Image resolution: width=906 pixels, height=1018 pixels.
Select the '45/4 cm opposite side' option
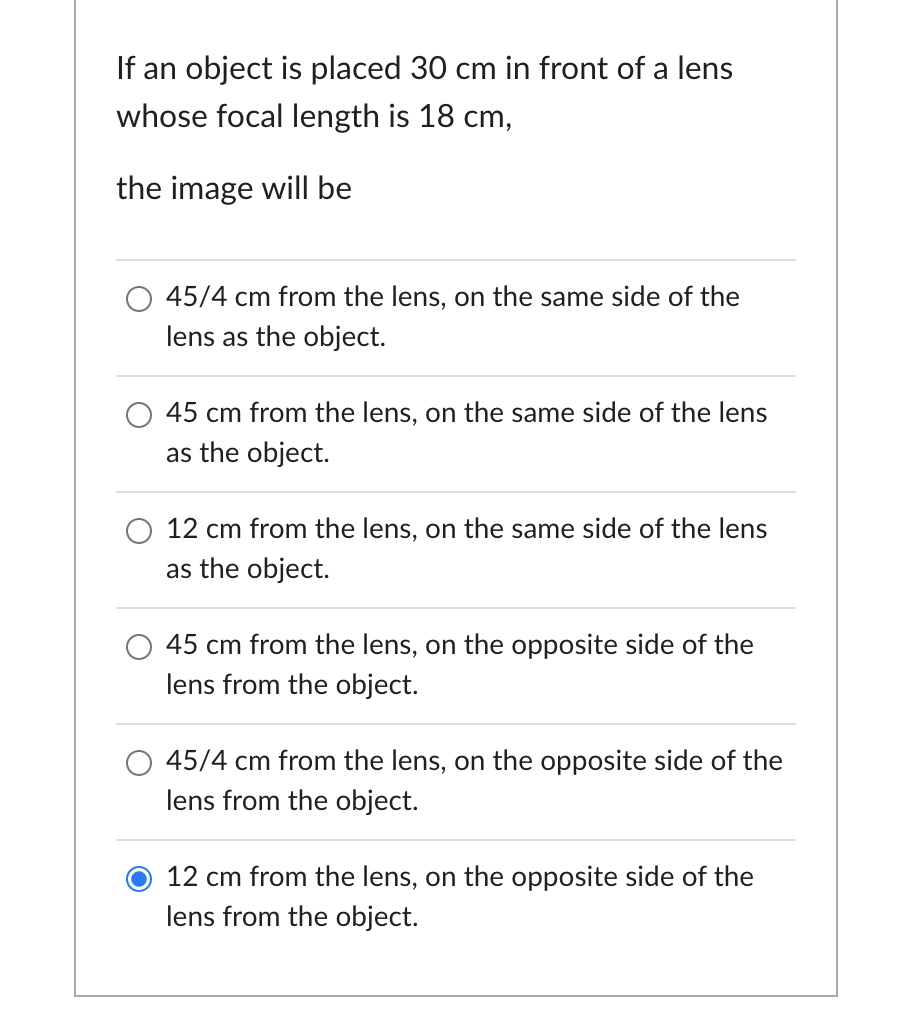(139, 762)
